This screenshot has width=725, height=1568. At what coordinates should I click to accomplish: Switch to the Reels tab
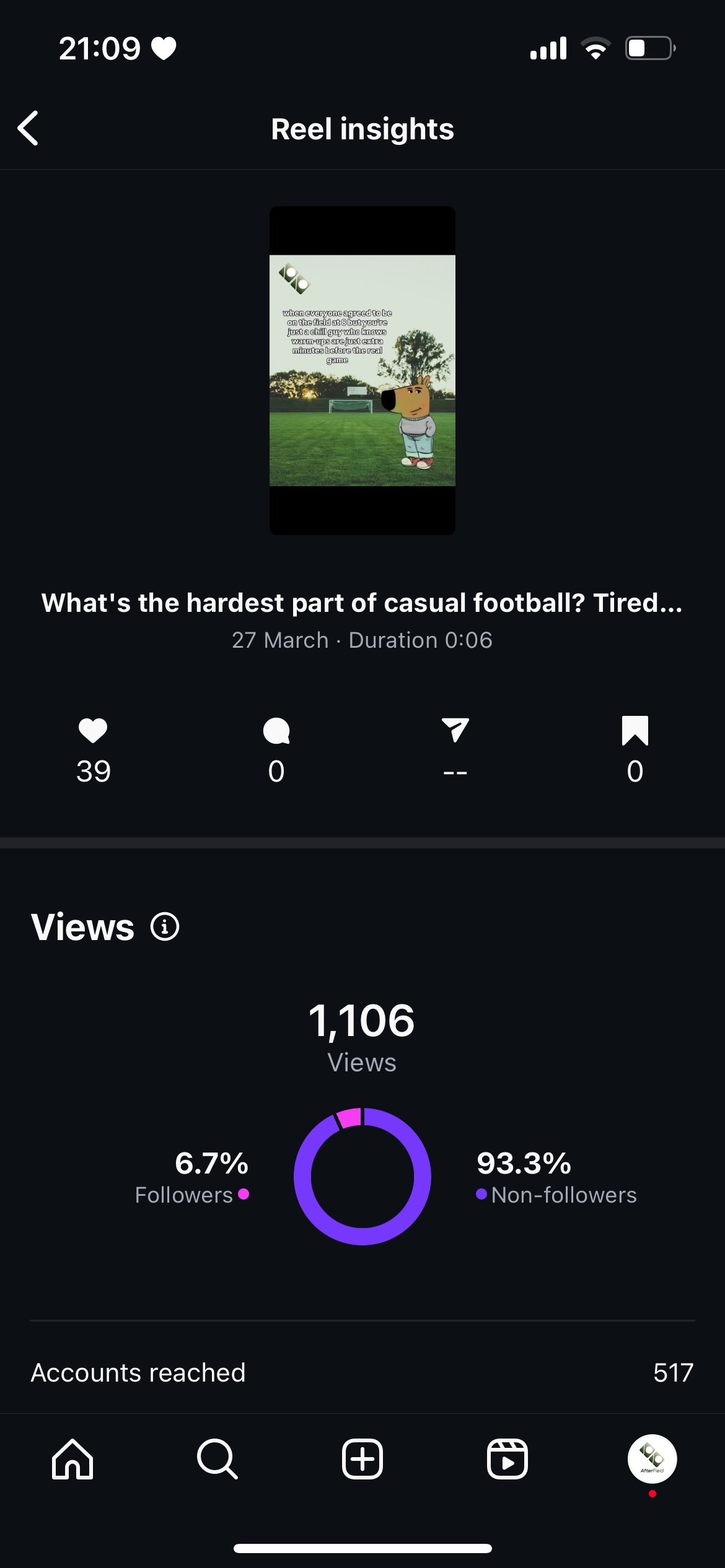click(507, 1459)
